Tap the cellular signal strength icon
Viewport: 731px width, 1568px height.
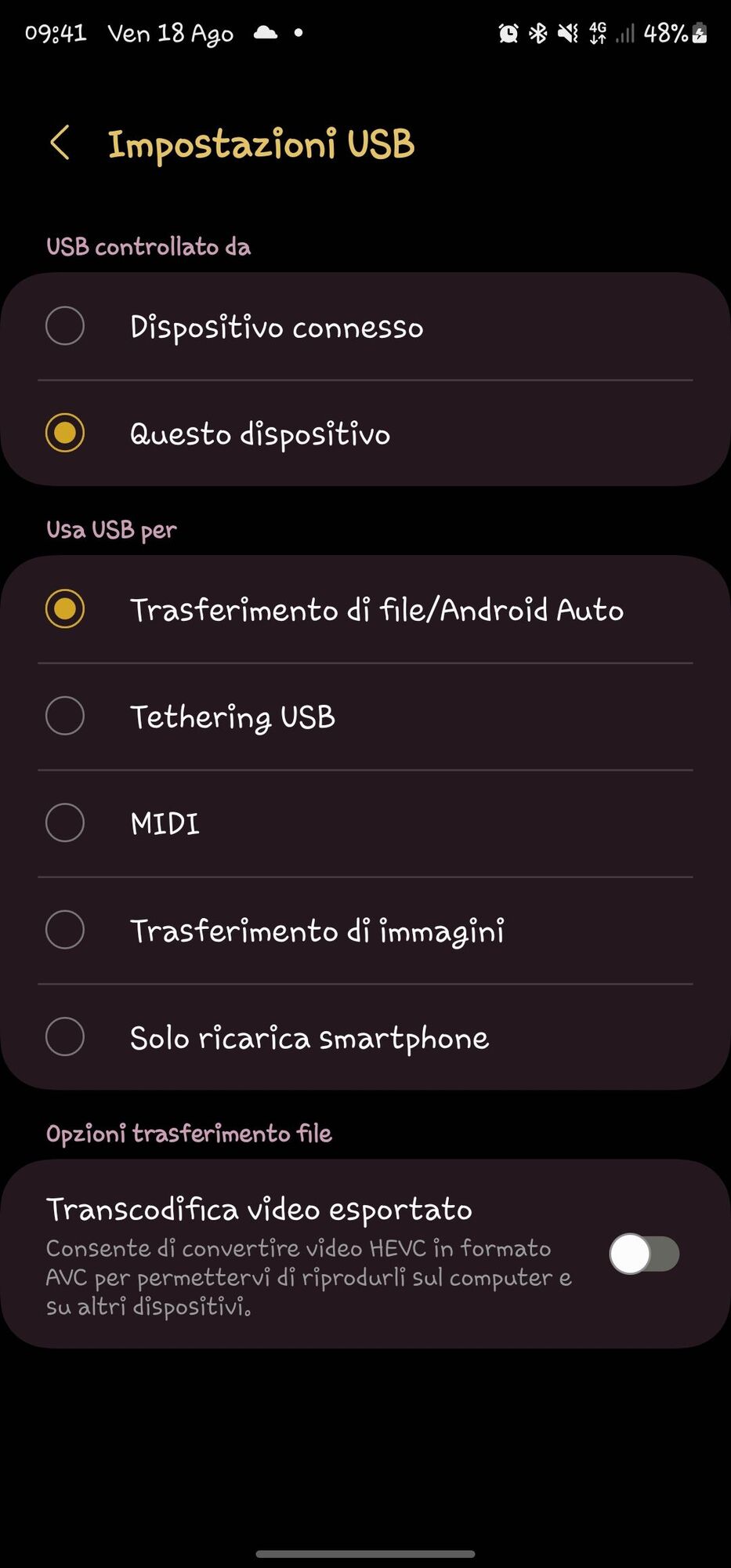pos(624,33)
